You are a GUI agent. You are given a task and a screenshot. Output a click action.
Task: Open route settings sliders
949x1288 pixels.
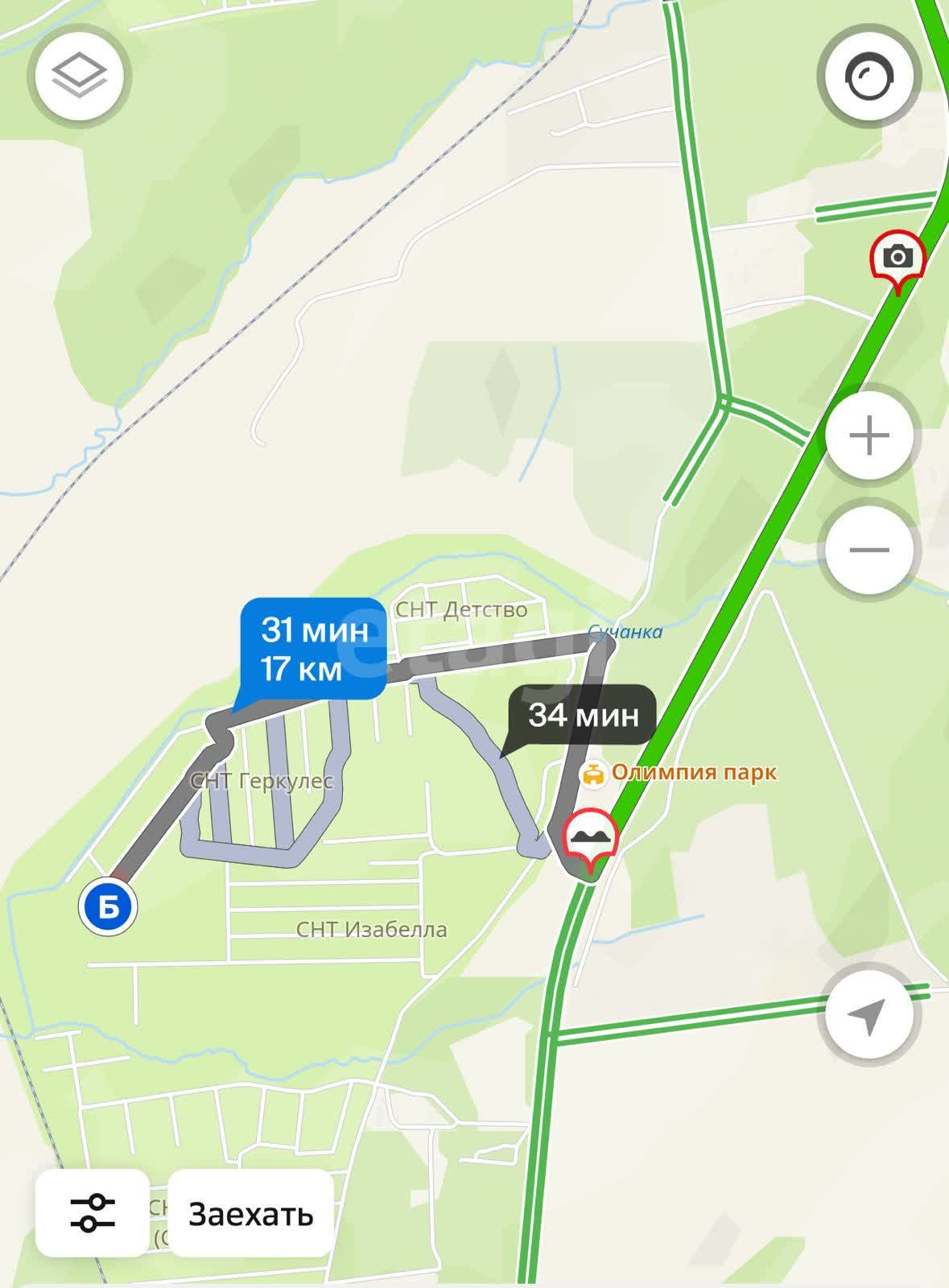(93, 1213)
